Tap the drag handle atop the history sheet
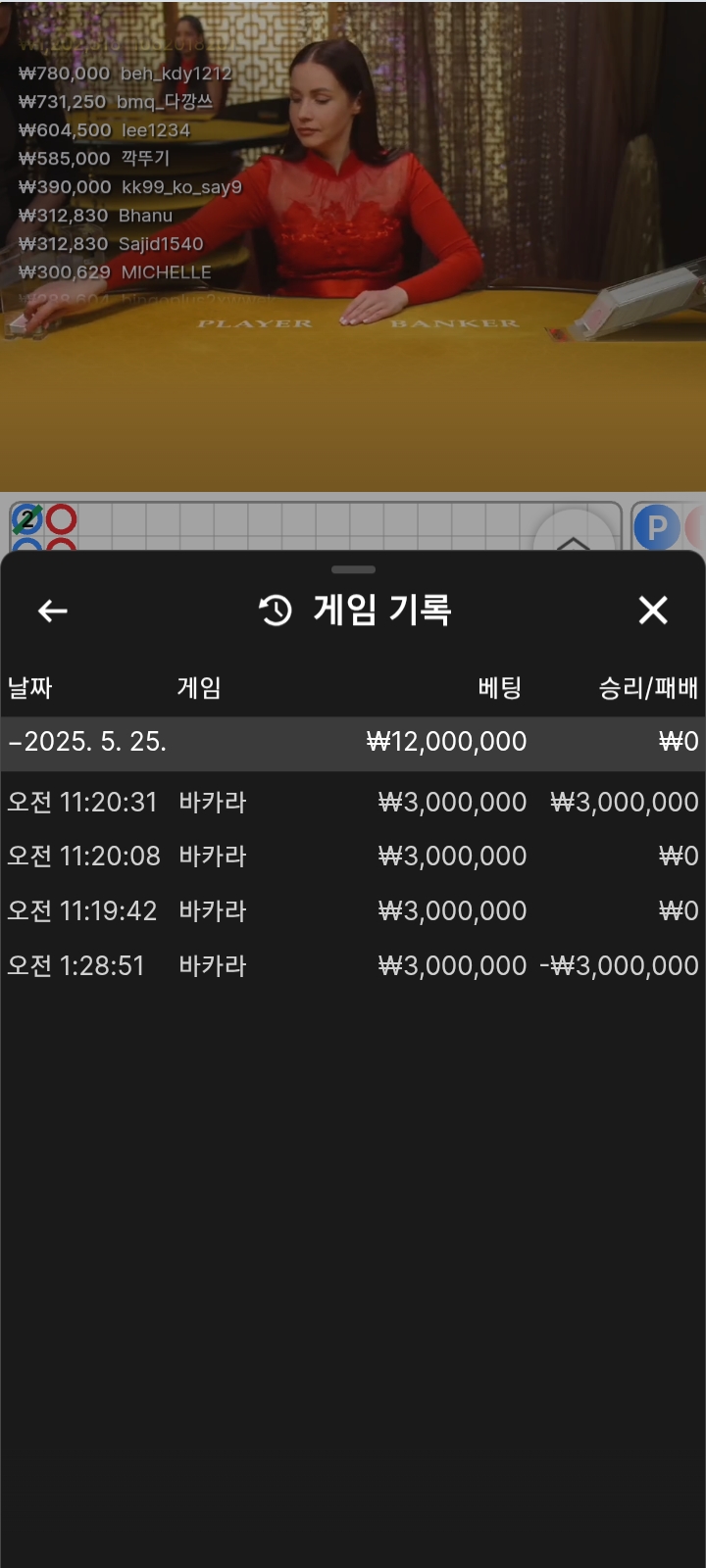Screen dimensions: 706x1568 [353, 569]
